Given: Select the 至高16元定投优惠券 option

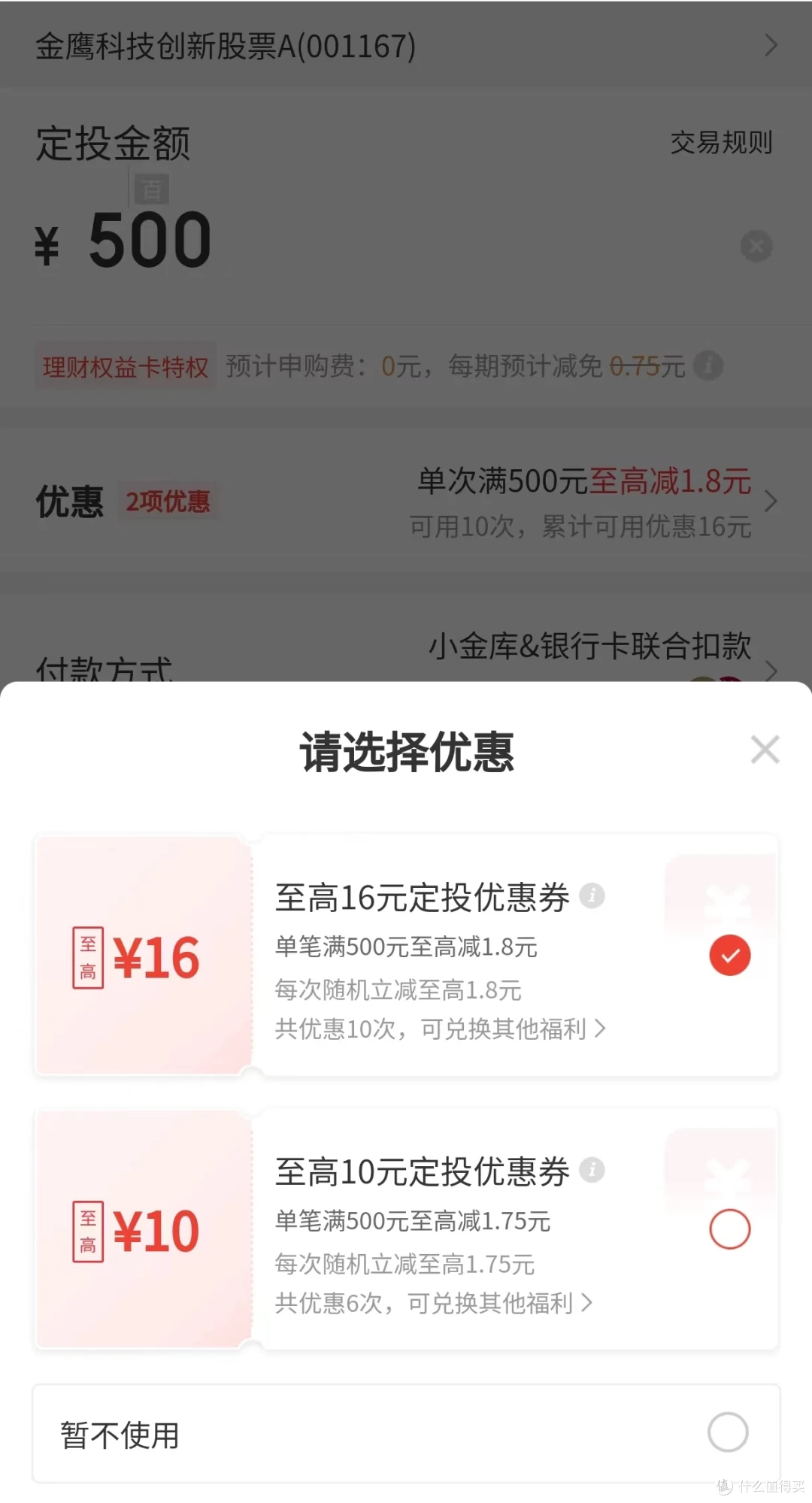Looking at the screenshot, I should 421,896.
